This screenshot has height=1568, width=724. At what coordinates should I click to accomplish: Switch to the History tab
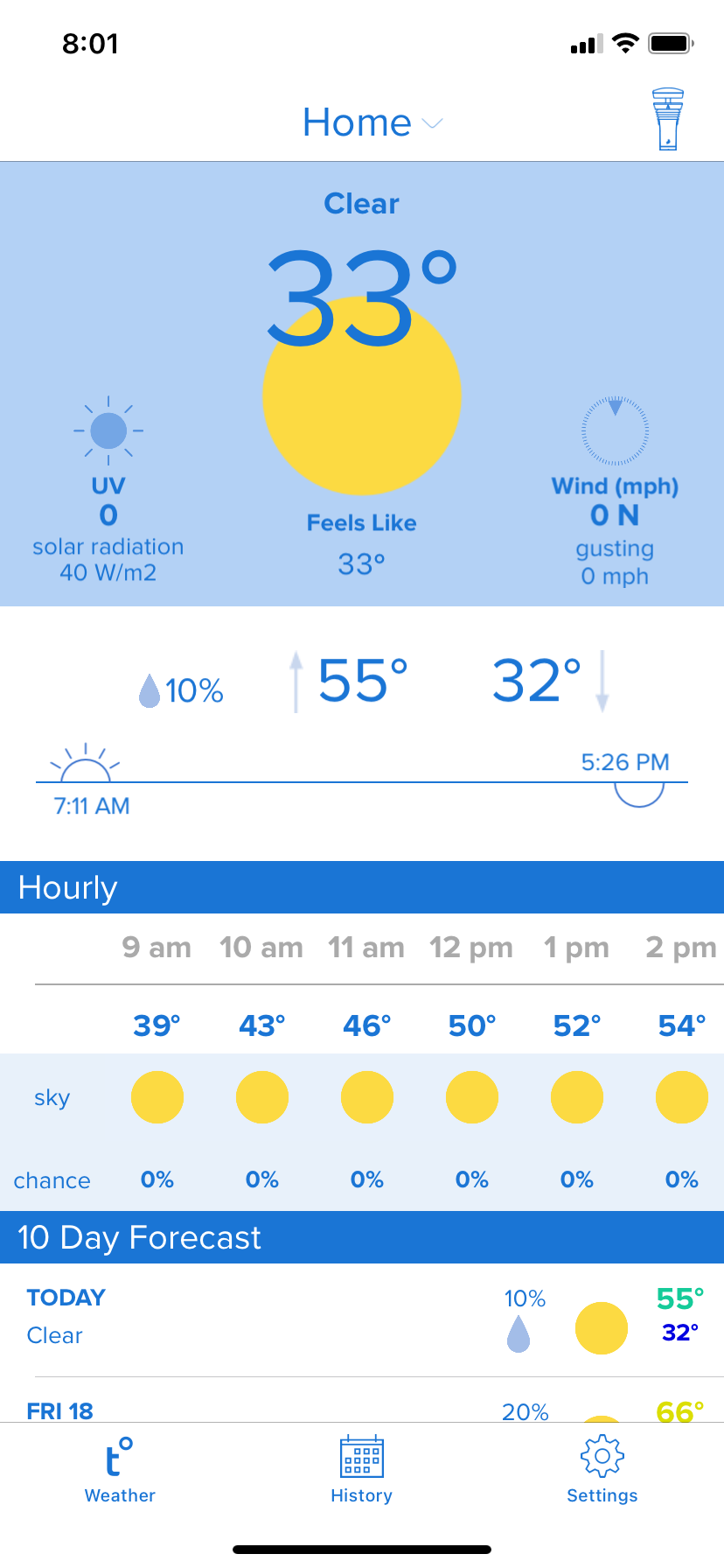(x=361, y=1470)
